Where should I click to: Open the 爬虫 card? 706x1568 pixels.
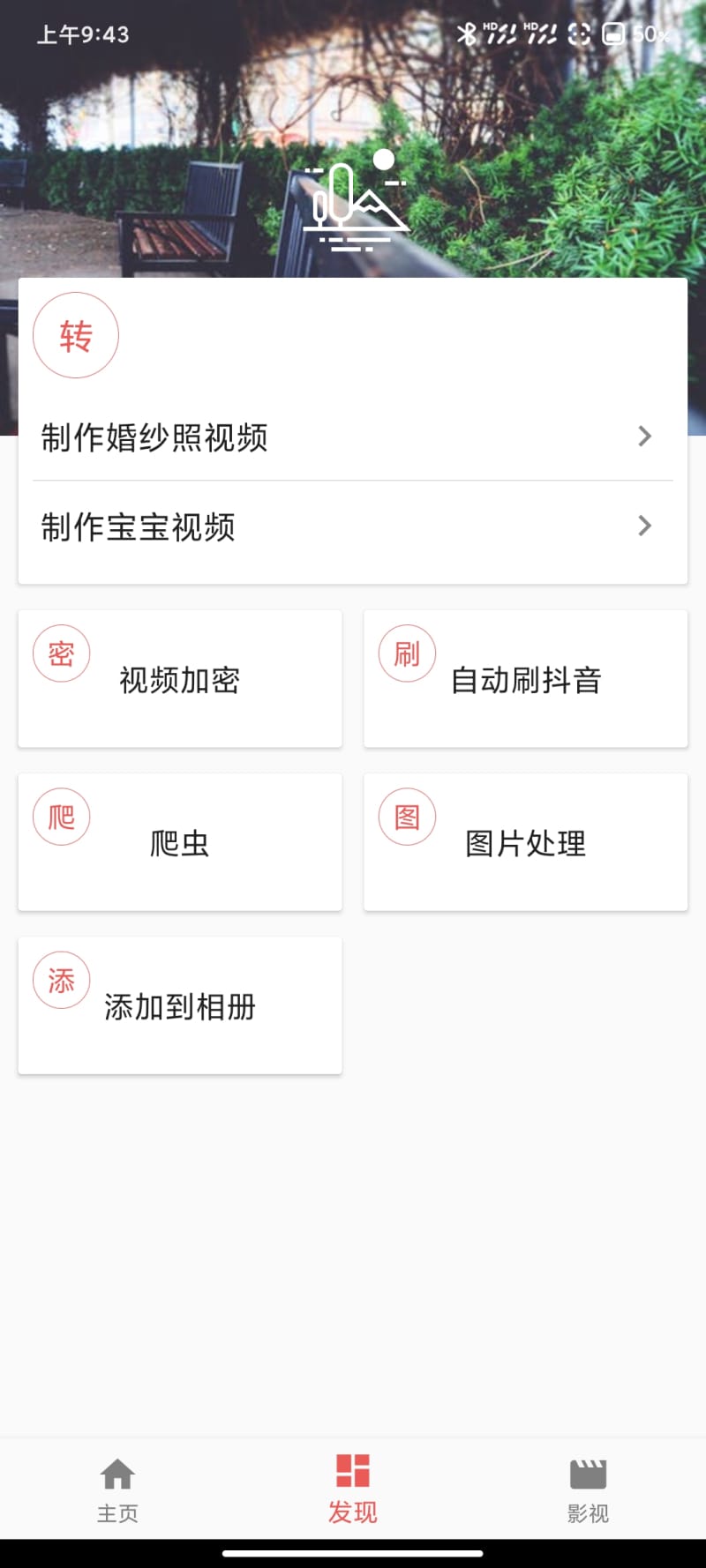click(180, 842)
